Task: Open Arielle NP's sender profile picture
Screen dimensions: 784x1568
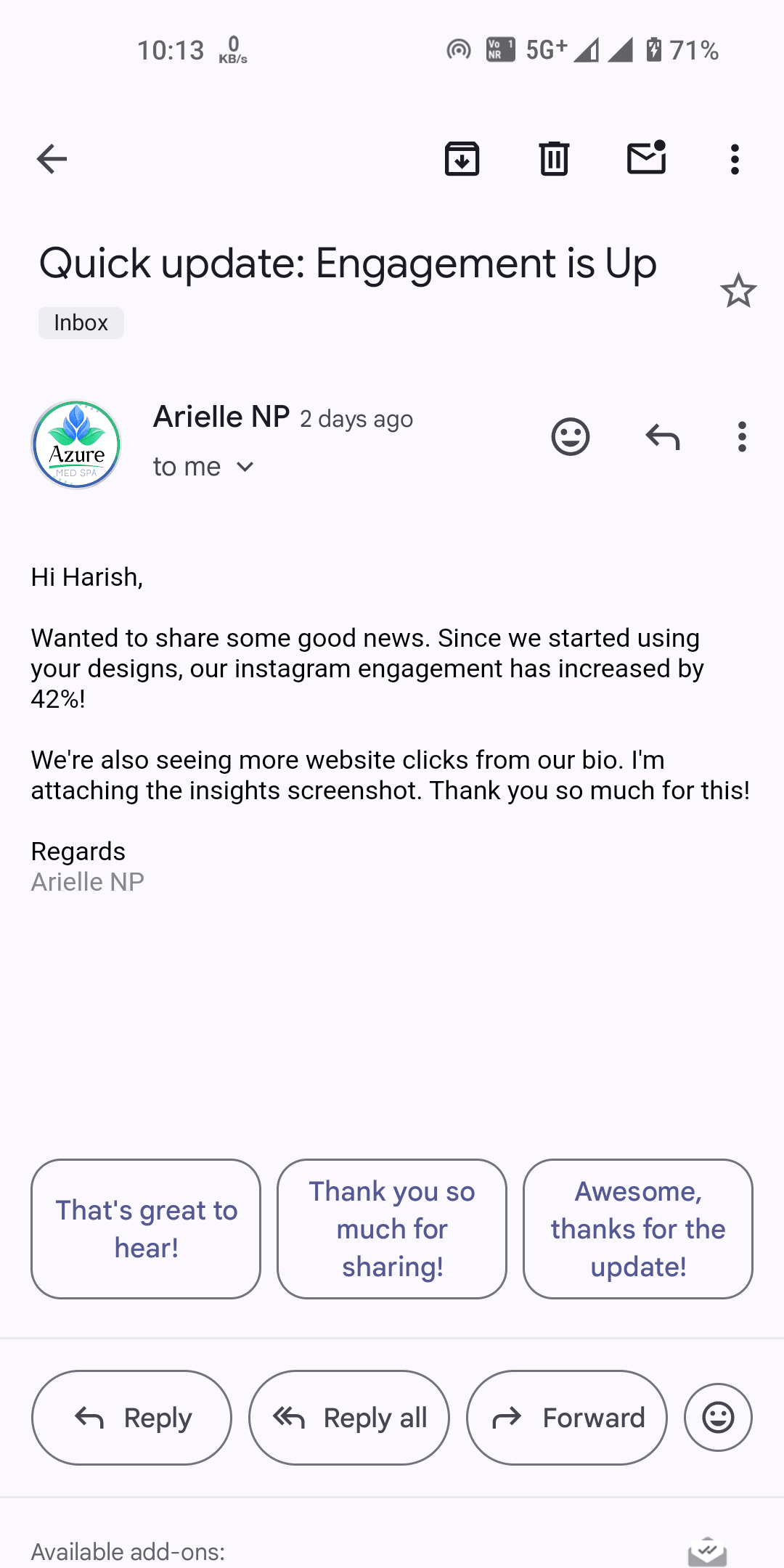Action: (x=76, y=444)
